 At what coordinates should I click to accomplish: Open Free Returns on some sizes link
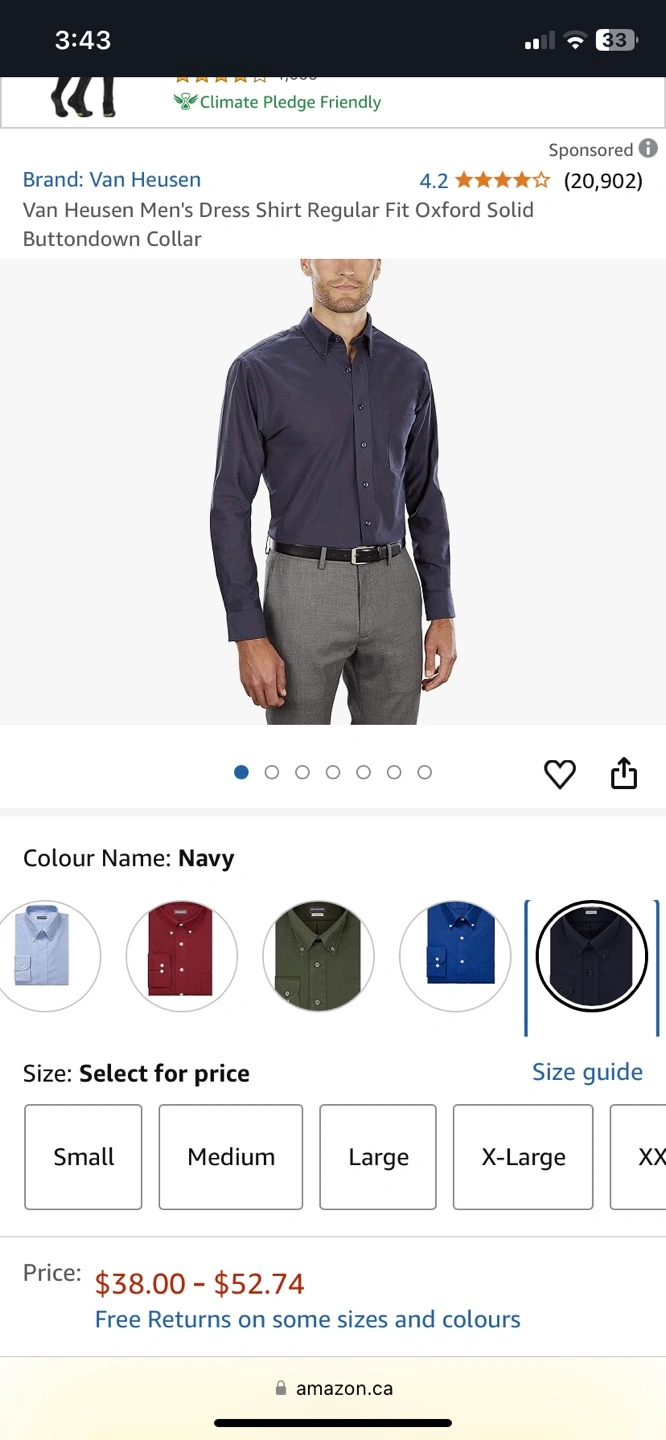tap(308, 1319)
